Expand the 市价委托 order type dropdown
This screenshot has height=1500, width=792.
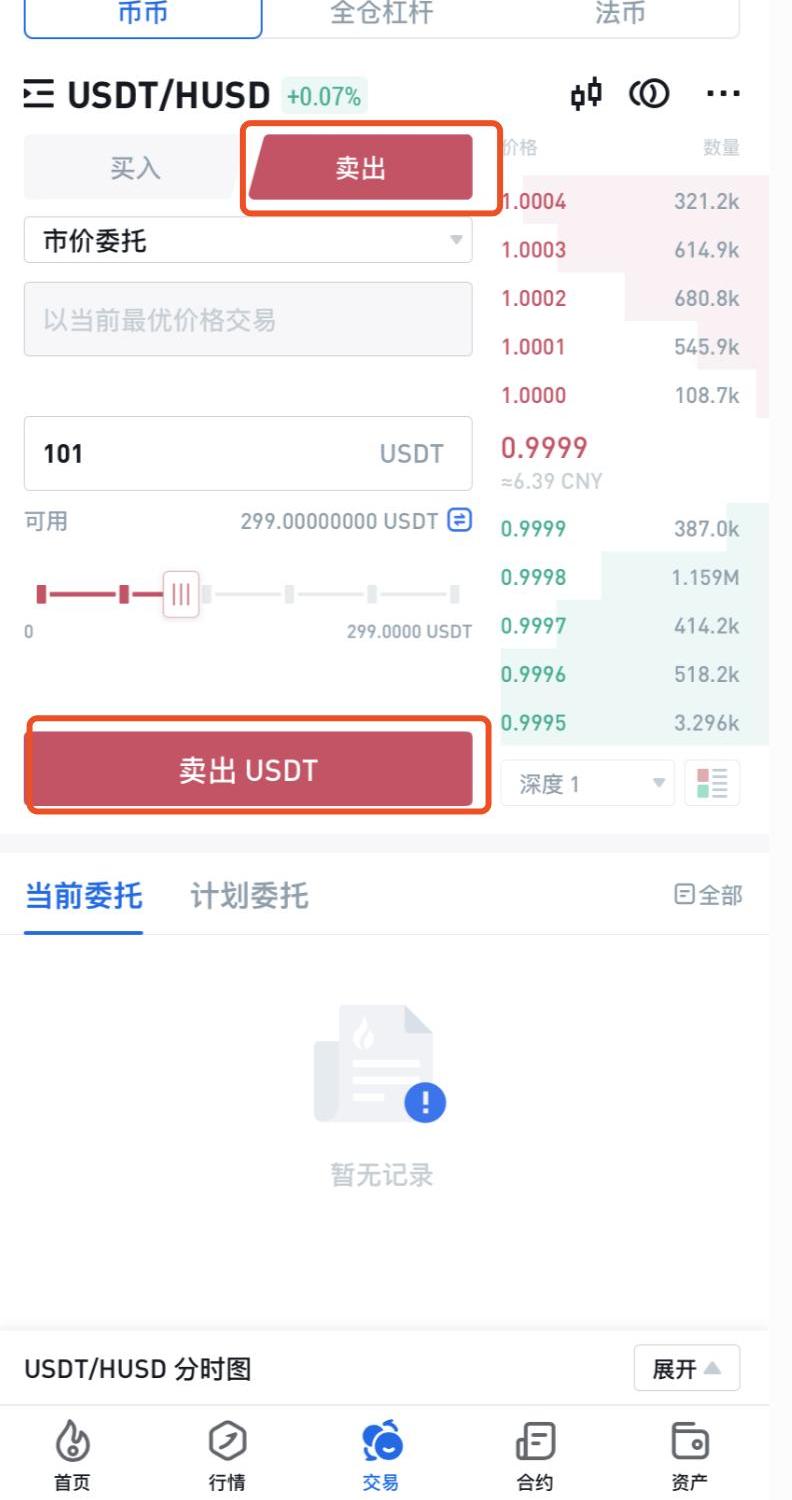[248, 240]
